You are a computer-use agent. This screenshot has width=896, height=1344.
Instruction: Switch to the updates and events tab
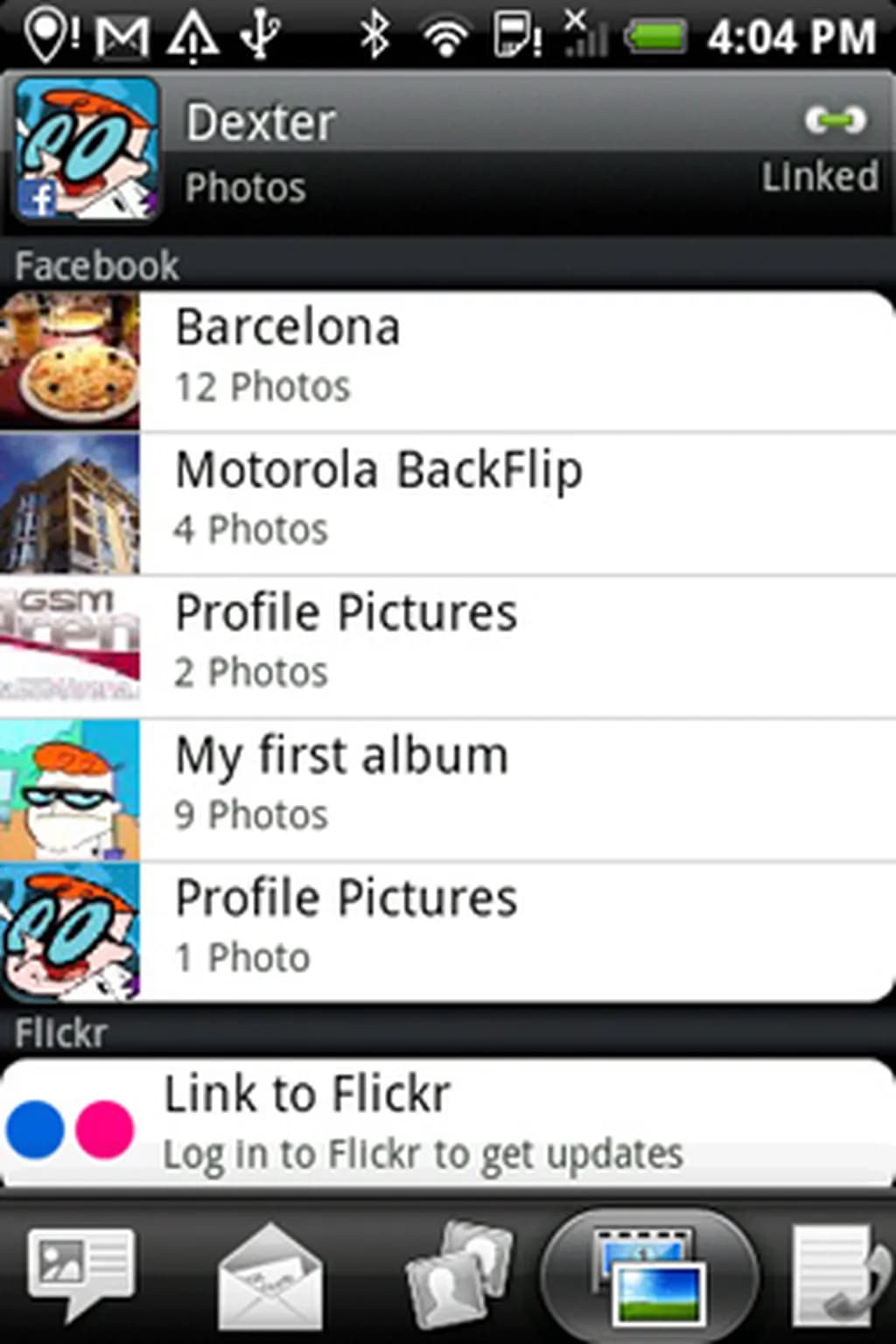tap(80, 1272)
